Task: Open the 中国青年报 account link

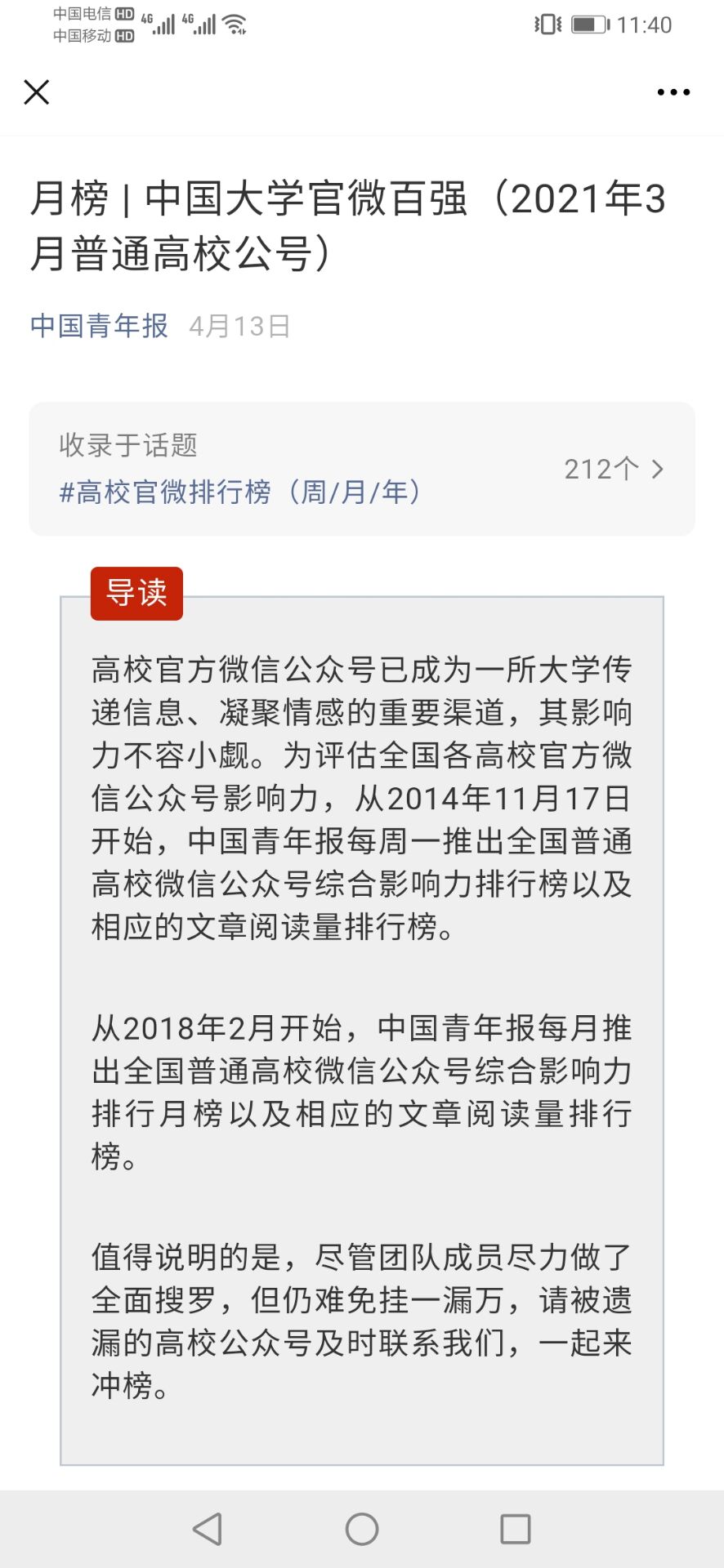Action: point(99,326)
